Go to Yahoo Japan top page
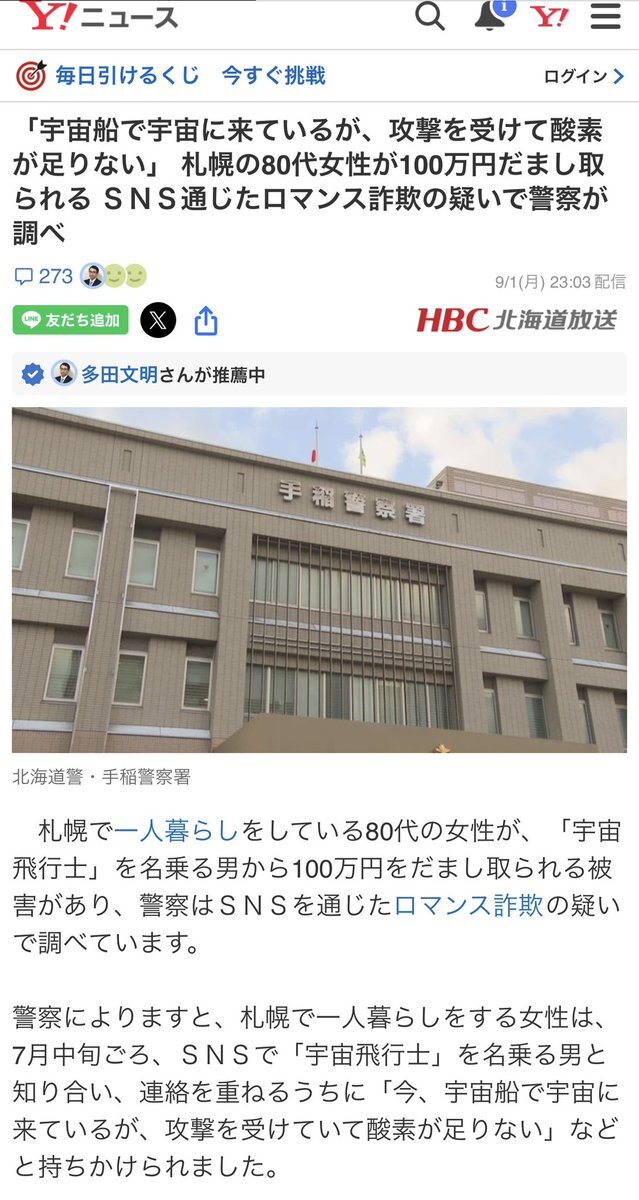The height and width of the screenshot is (1200, 639). 549,17
